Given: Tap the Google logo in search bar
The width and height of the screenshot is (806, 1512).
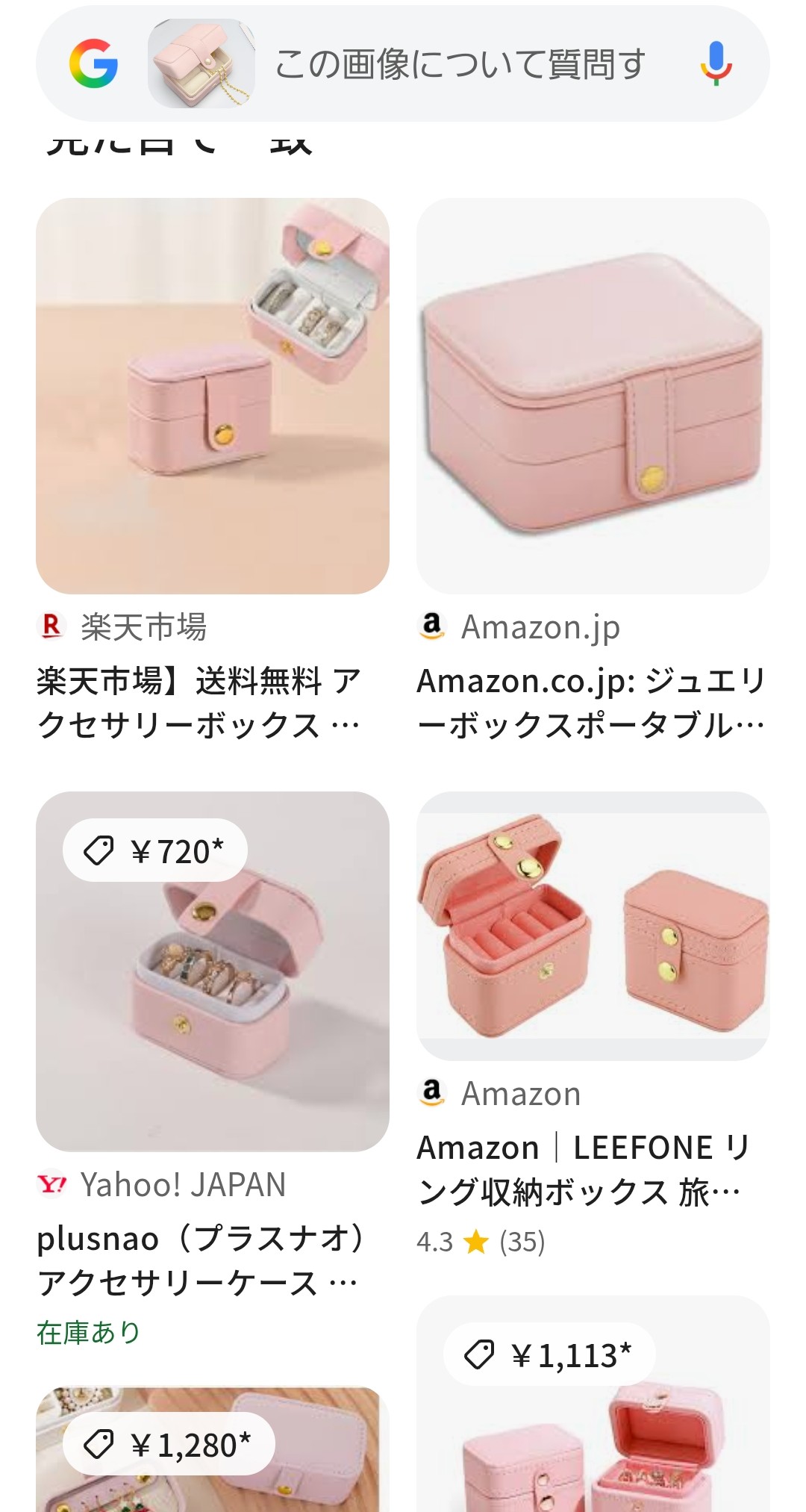Looking at the screenshot, I should [93, 63].
